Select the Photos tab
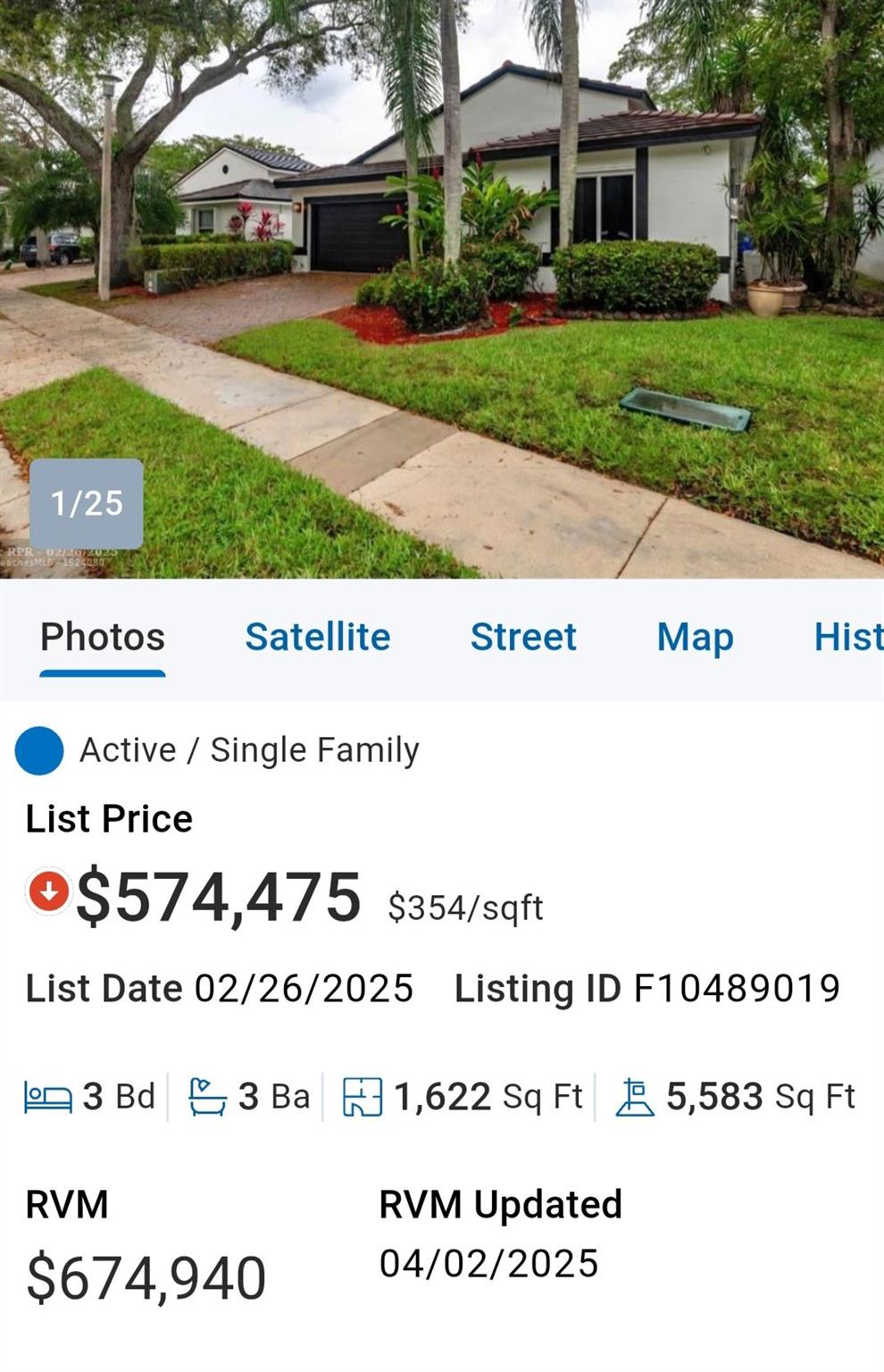The width and height of the screenshot is (884, 1372). point(103,637)
